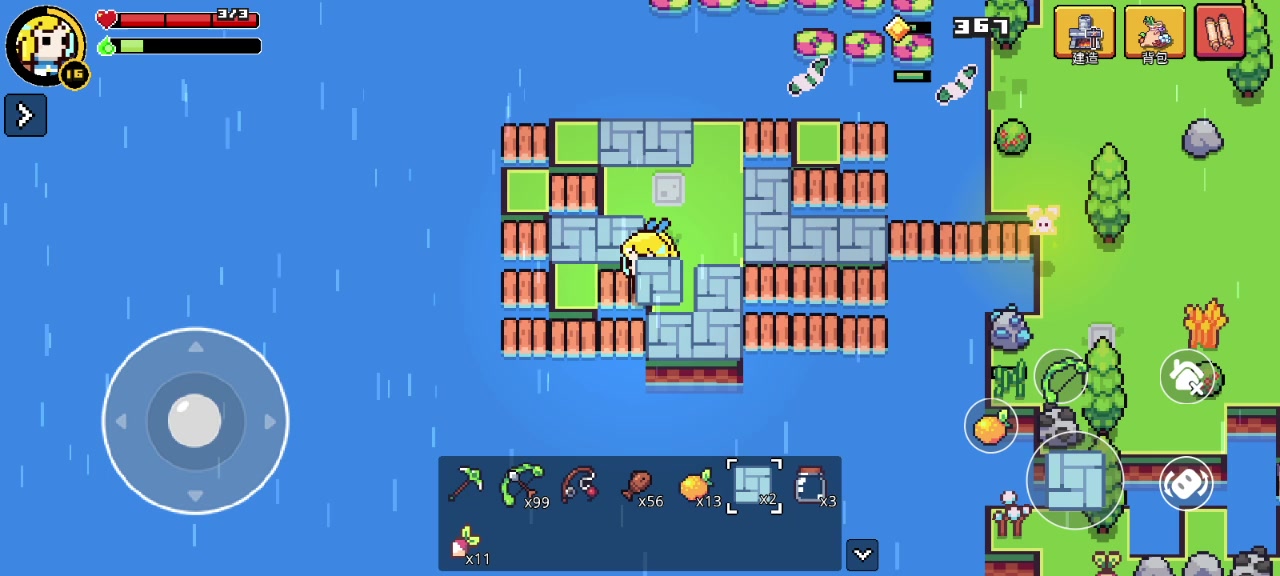Expand the side panel arrow
The image size is (1280, 576).
tap(25, 116)
